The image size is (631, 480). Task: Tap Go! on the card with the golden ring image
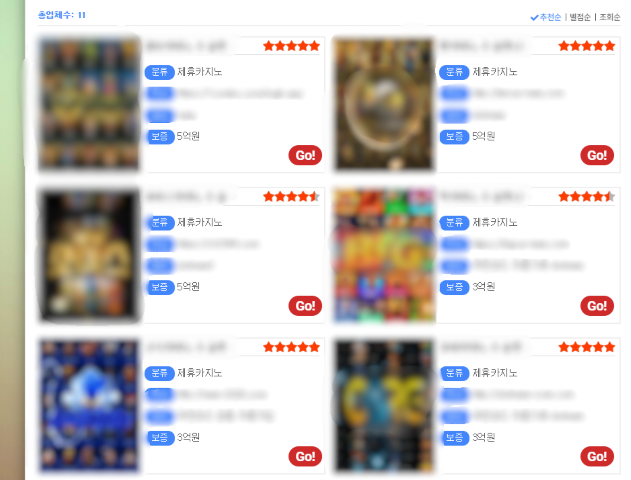click(x=596, y=155)
